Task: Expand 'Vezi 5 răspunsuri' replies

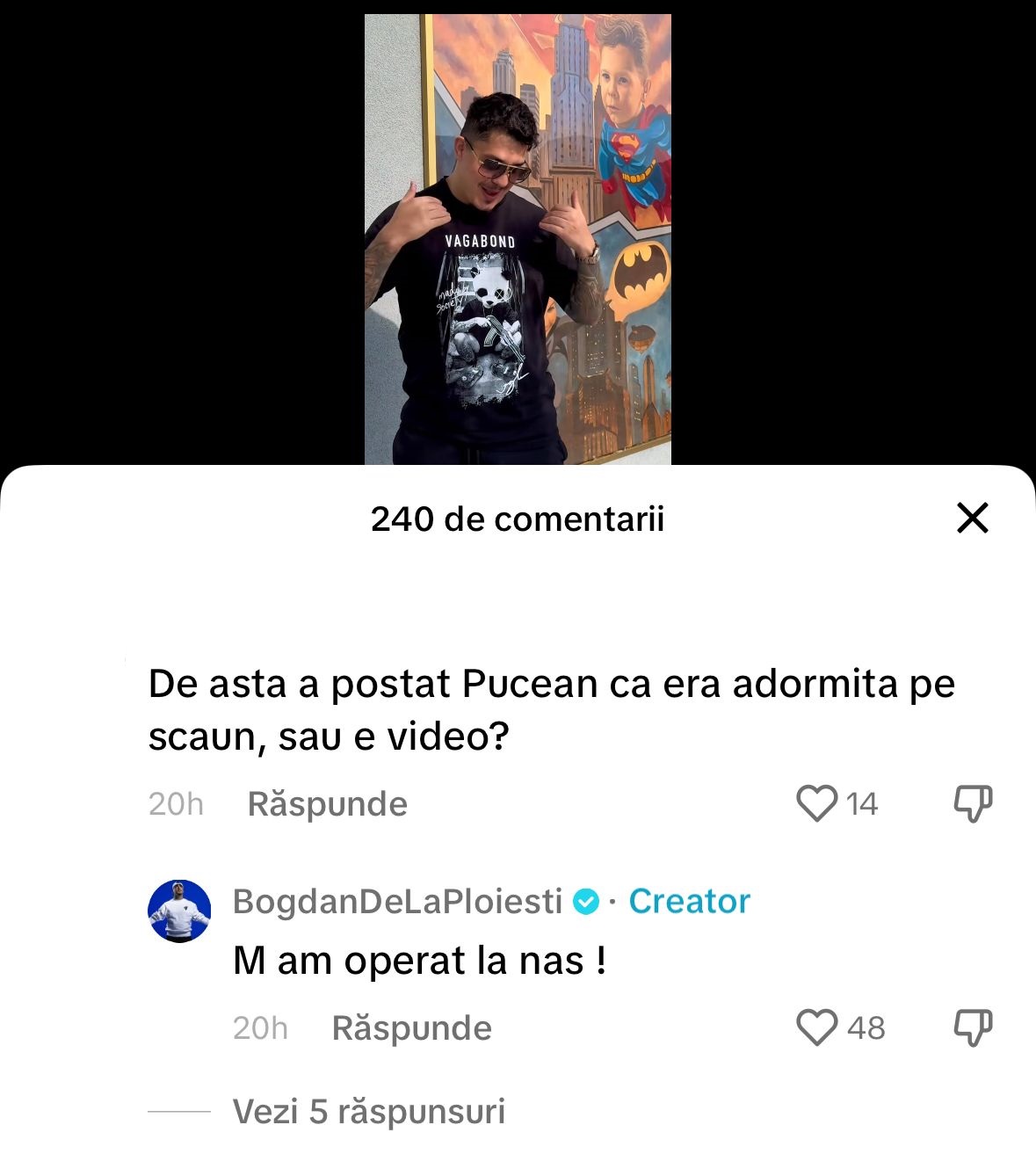Action: pos(369,1112)
